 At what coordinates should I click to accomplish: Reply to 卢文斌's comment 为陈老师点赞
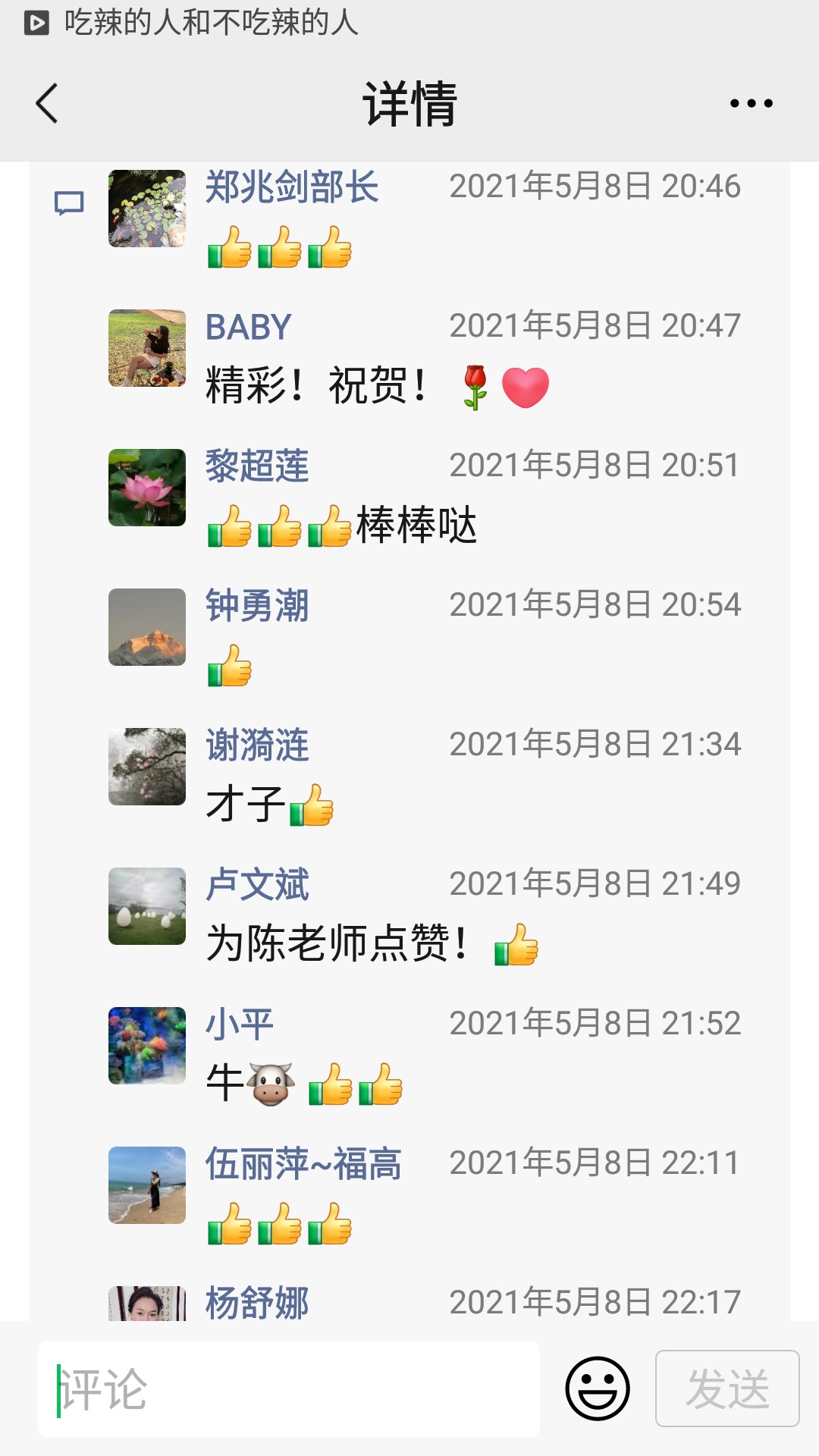pyautogui.click(x=337, y=943)
